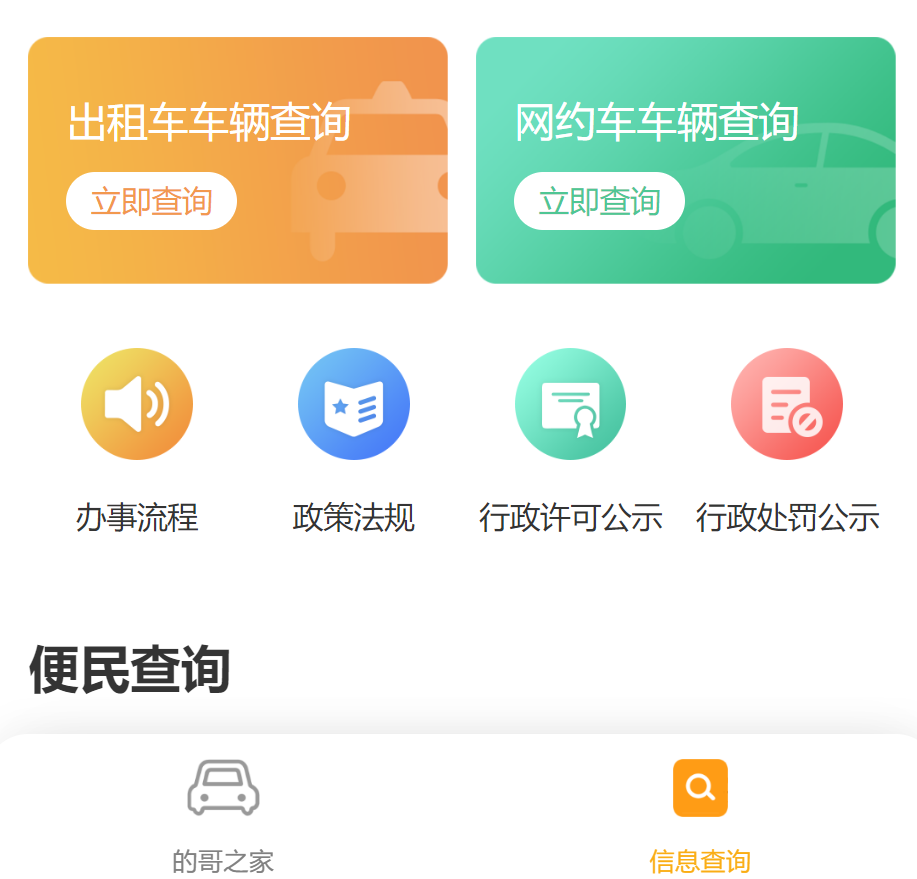Tap 立即查询 on the 网约车车辆查询 card

(x=599, y=201)
